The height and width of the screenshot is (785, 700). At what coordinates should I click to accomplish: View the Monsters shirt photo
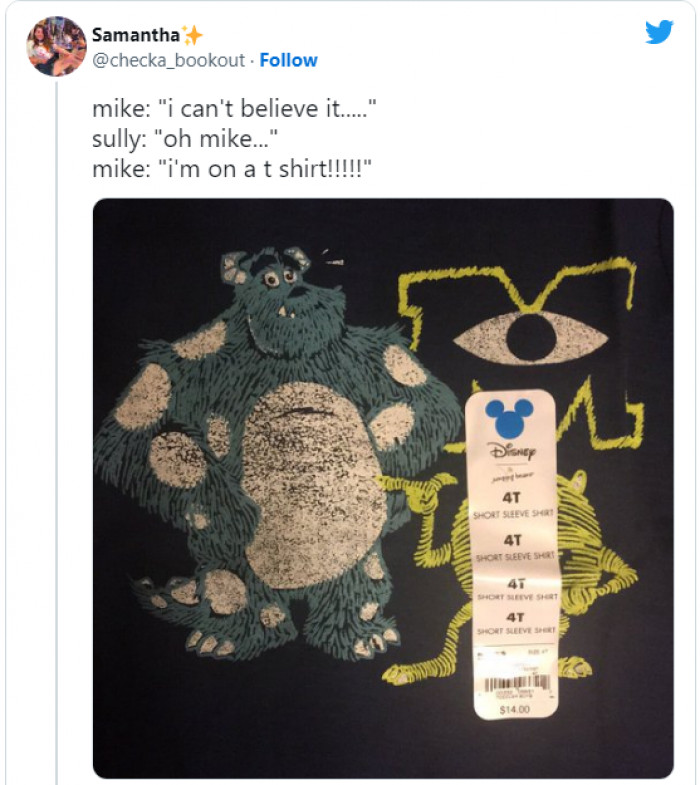383,488
